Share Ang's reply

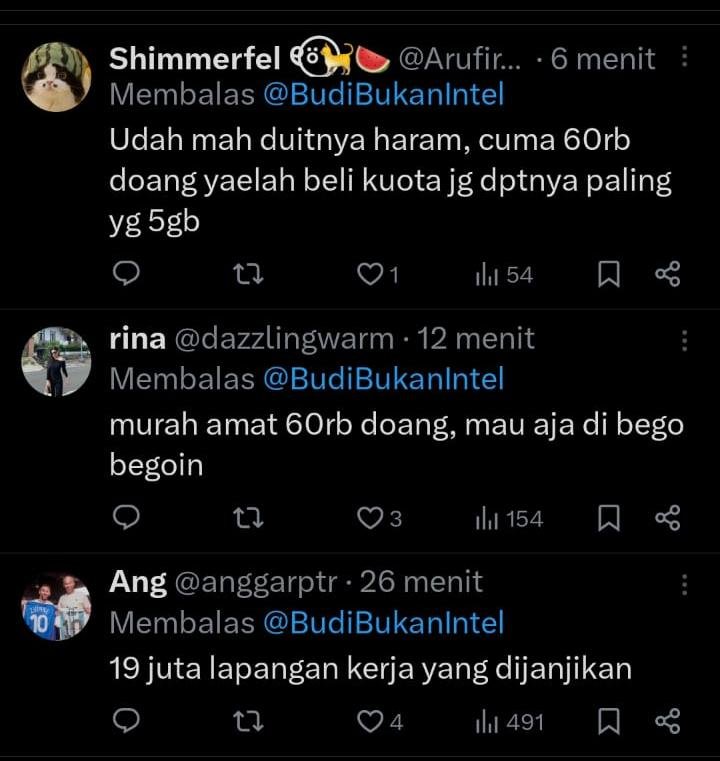[667, 720]
